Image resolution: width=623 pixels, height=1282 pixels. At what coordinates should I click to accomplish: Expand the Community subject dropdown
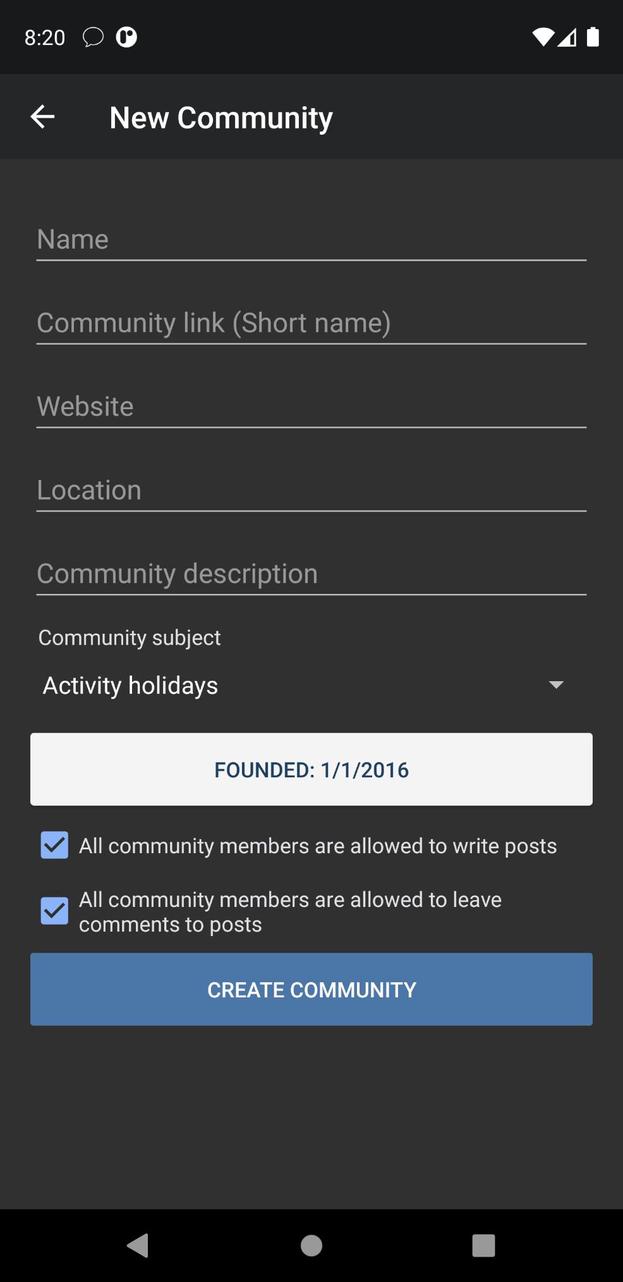[305, 686]
